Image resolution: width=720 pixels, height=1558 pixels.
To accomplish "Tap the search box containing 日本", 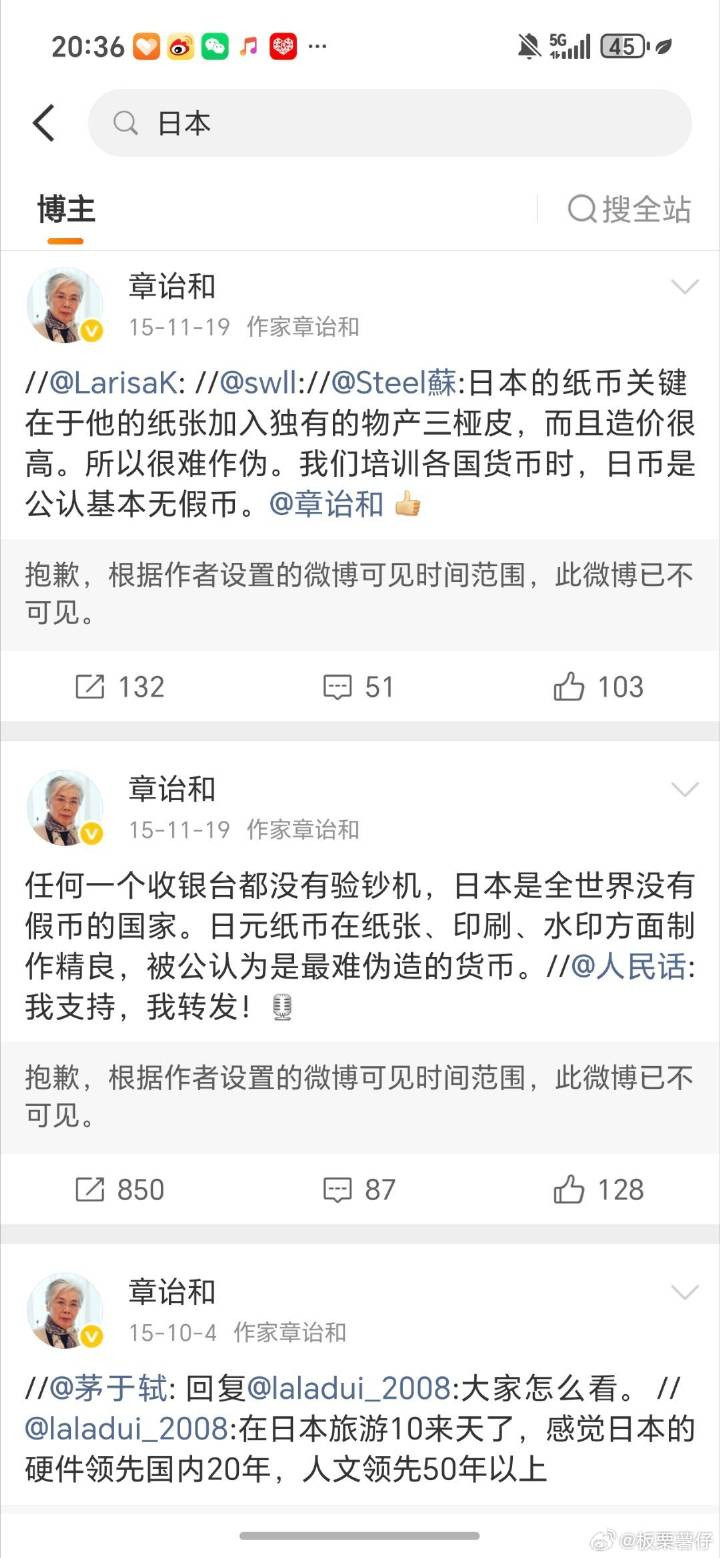I will pos(390,123).
